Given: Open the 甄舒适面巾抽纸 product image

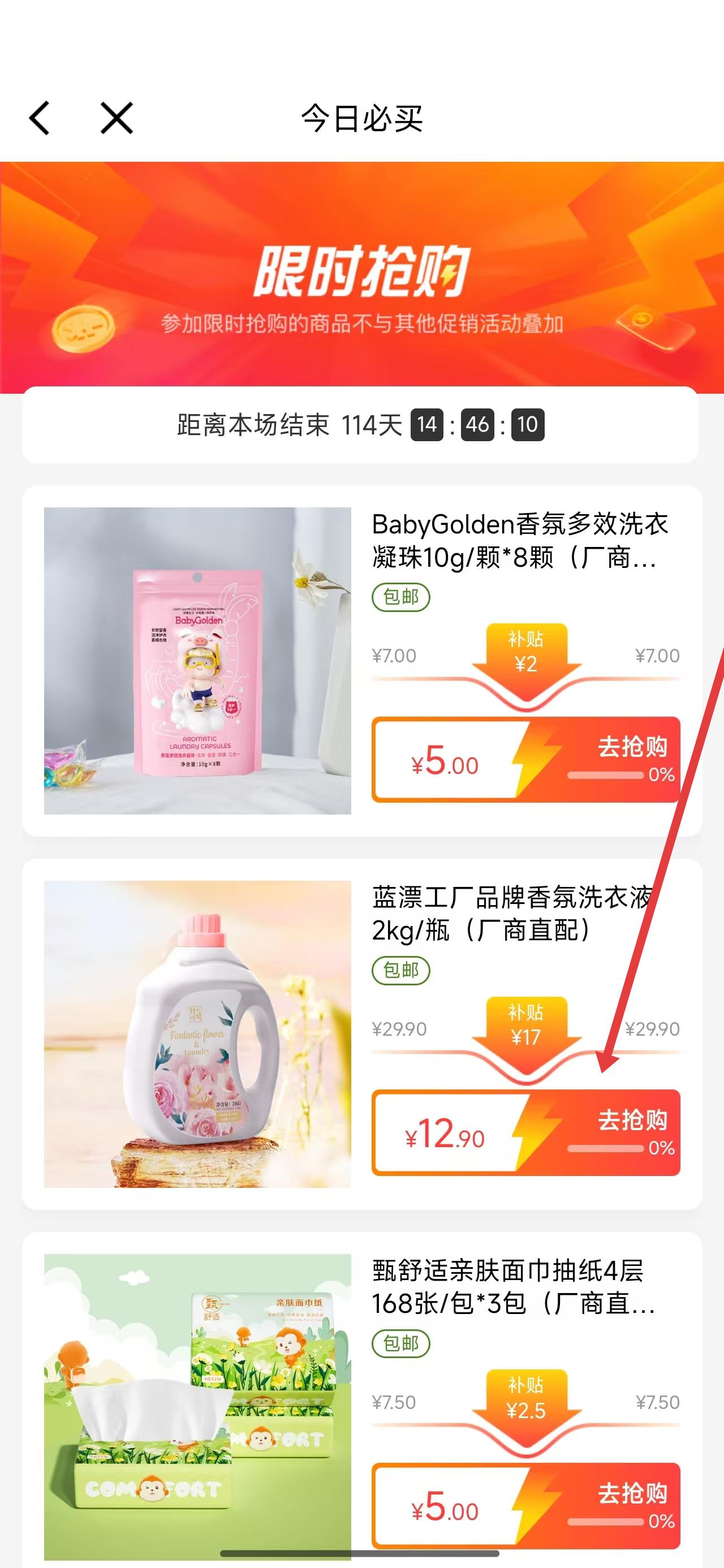Looking at the screenshot, I should click(x=197, y=1400).
